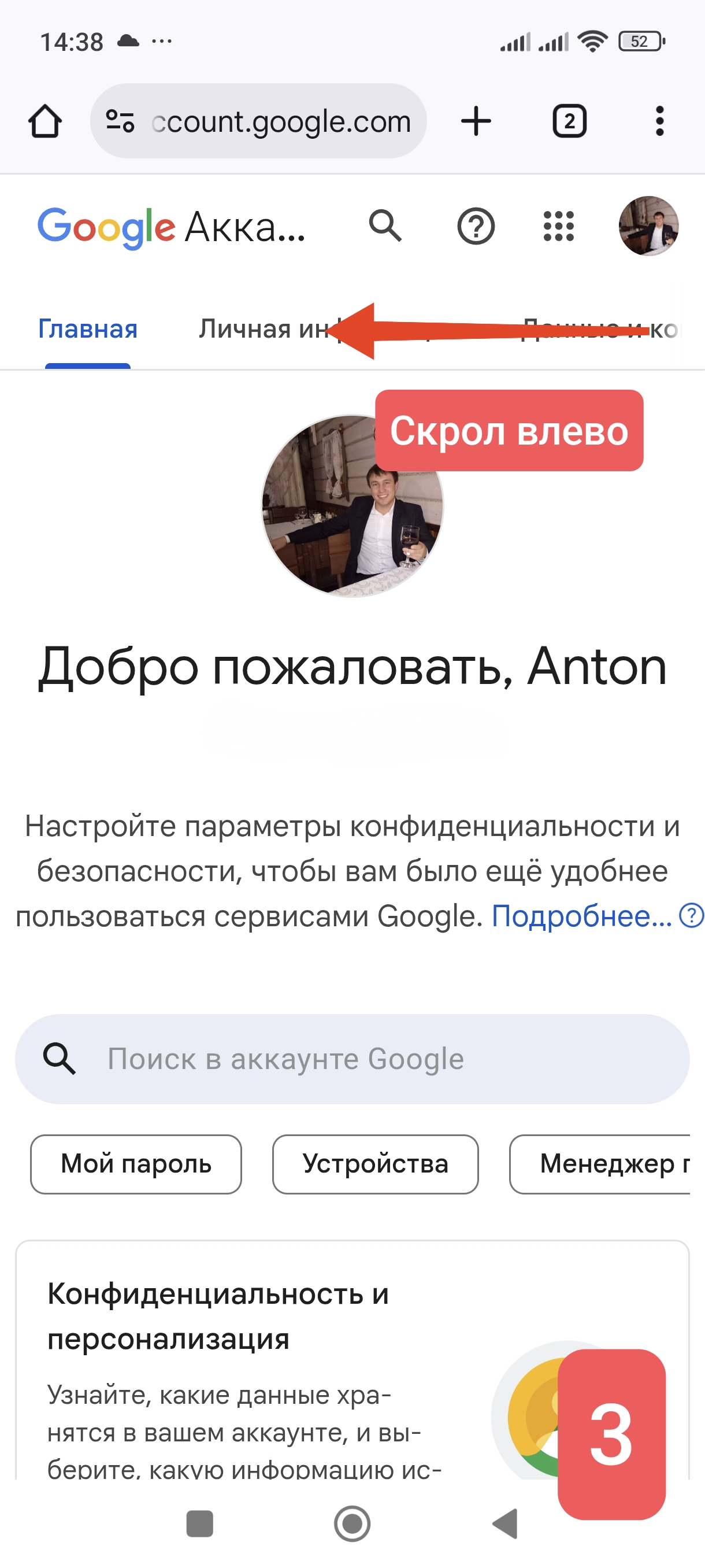This screenshot has width=705, height=1568.
Task: Open a new browser tab
Action: (476, 121)
